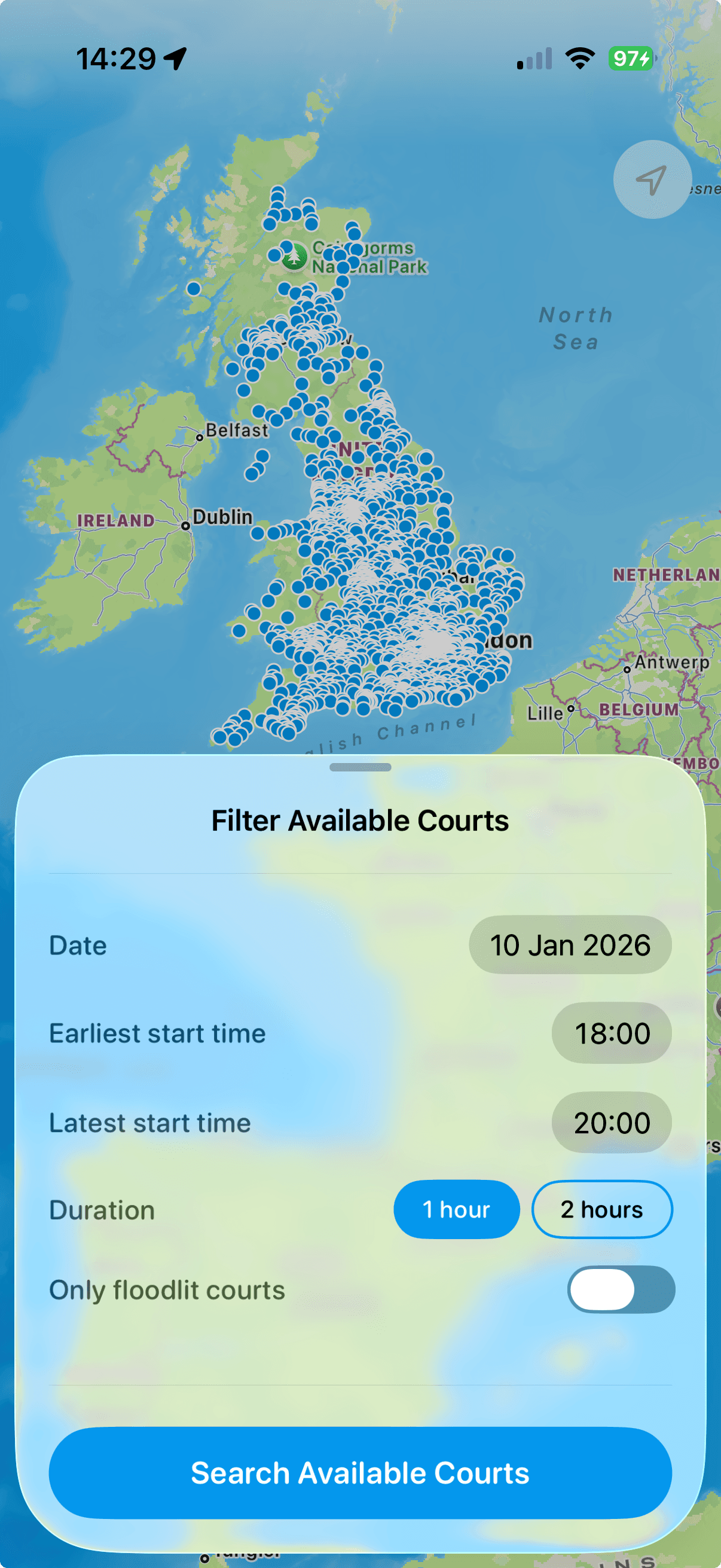This screenshot has width=721, height=1568.
Task: Tap the current location arrow button
Action: [652, 179]
